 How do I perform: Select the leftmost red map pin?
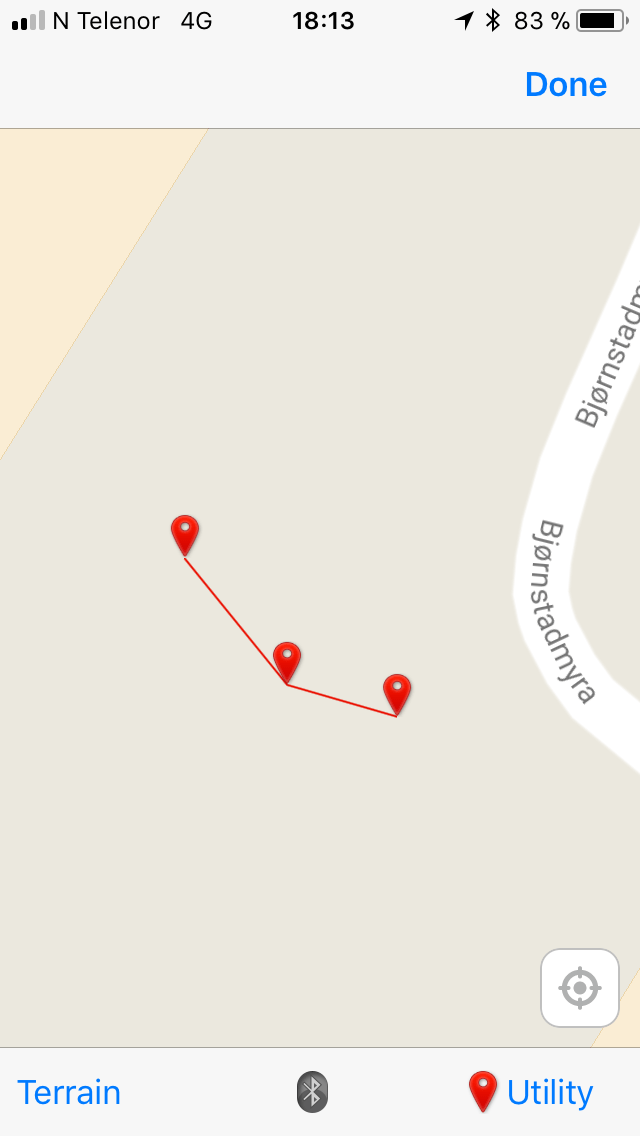[x=185, y=533]
